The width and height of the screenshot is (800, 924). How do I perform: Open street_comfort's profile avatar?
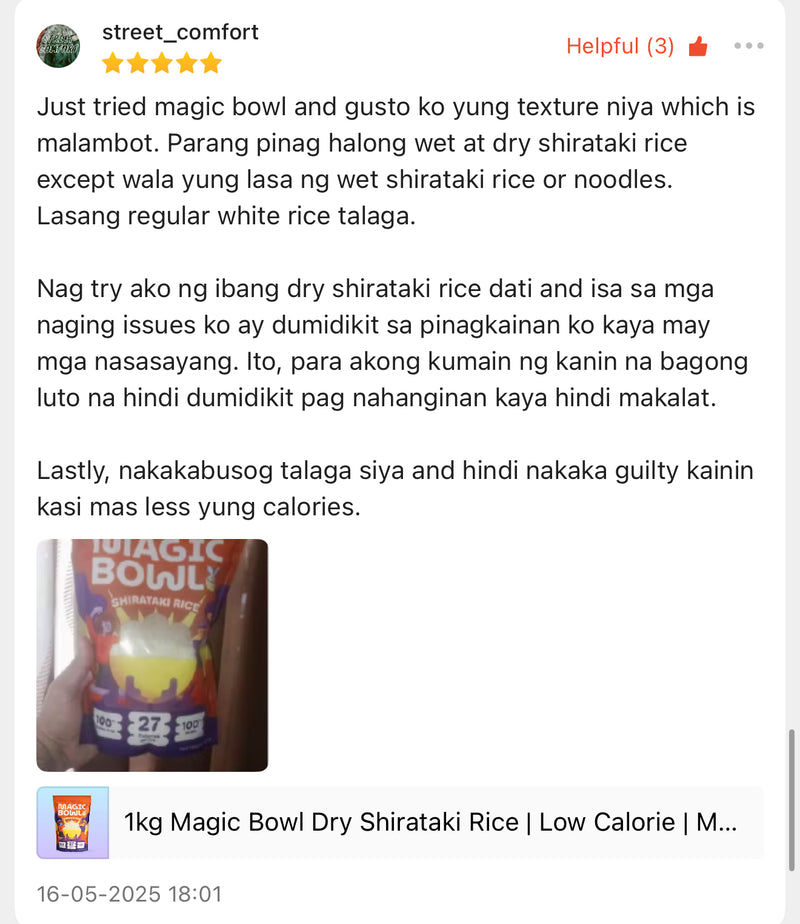[x=59, y=46]
